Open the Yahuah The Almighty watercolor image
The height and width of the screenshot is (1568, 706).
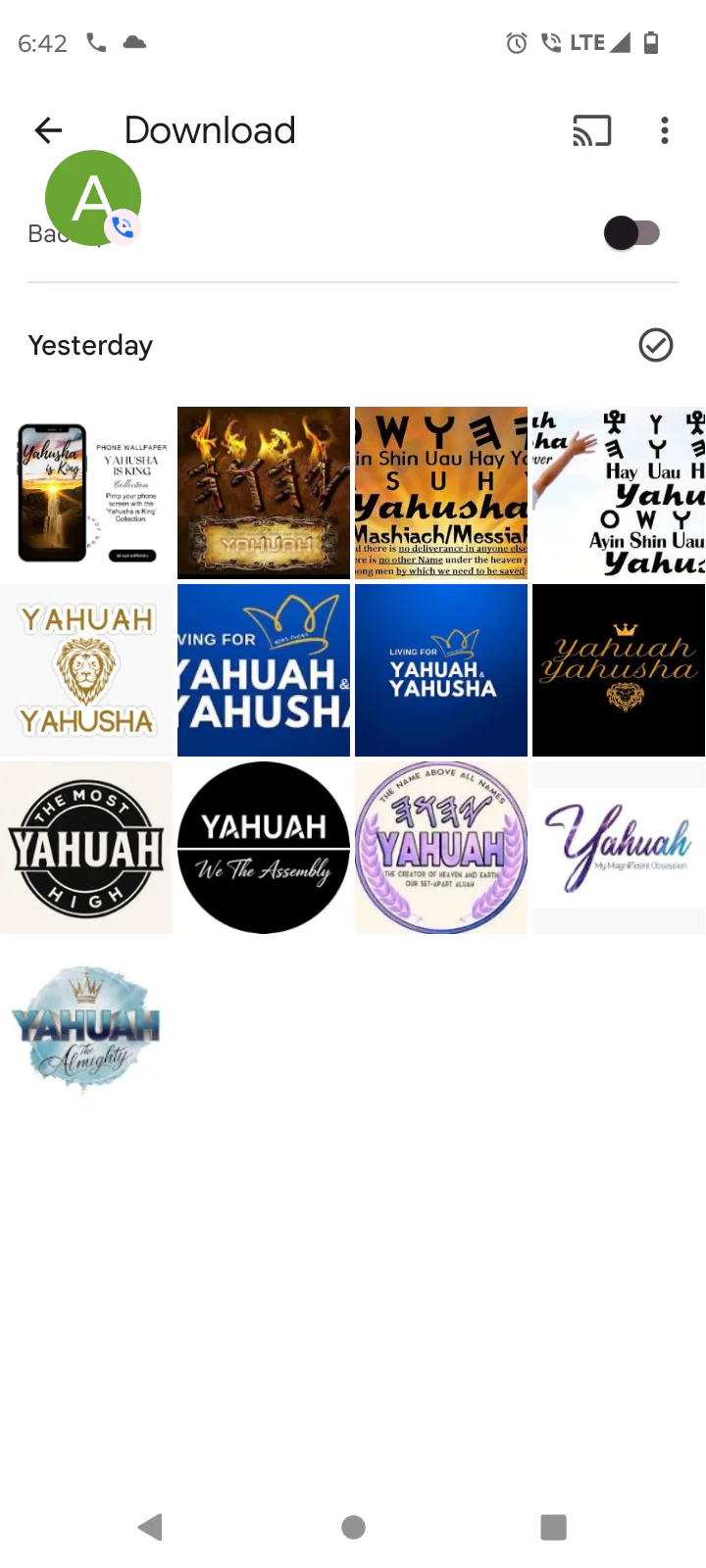(x=86, y=1025)
